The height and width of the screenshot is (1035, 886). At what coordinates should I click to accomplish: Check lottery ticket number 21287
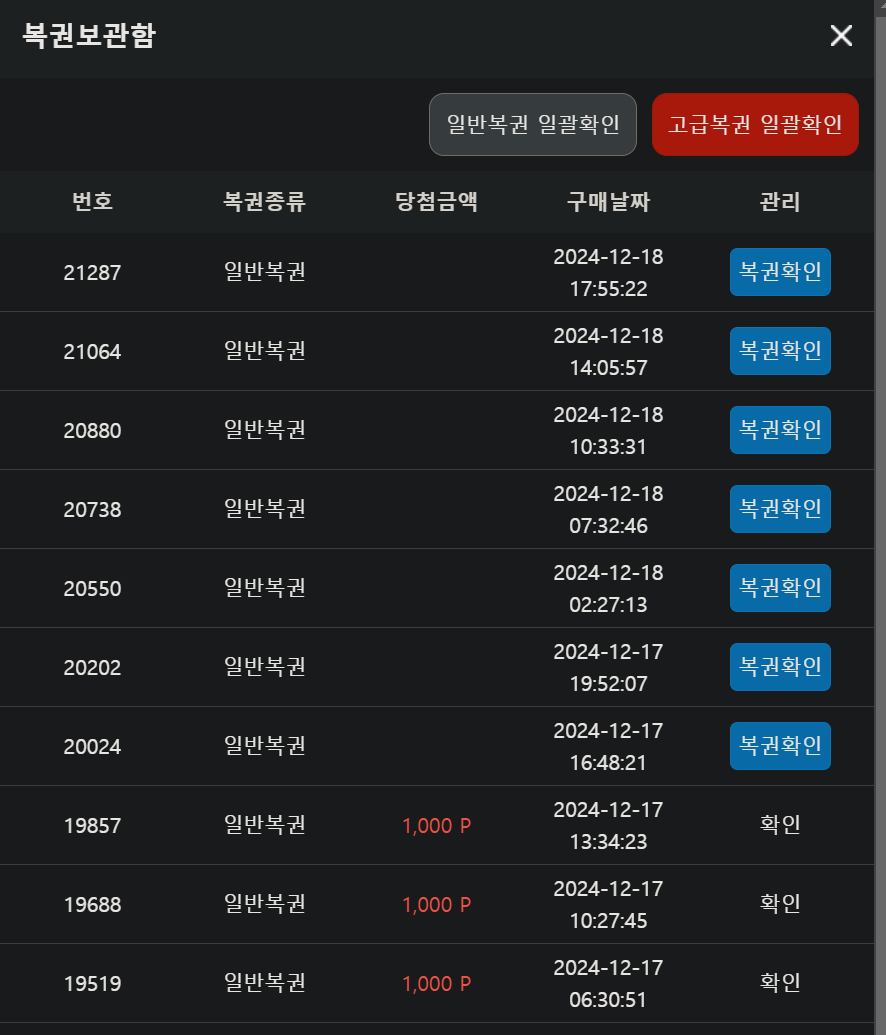tap(780, 272)
